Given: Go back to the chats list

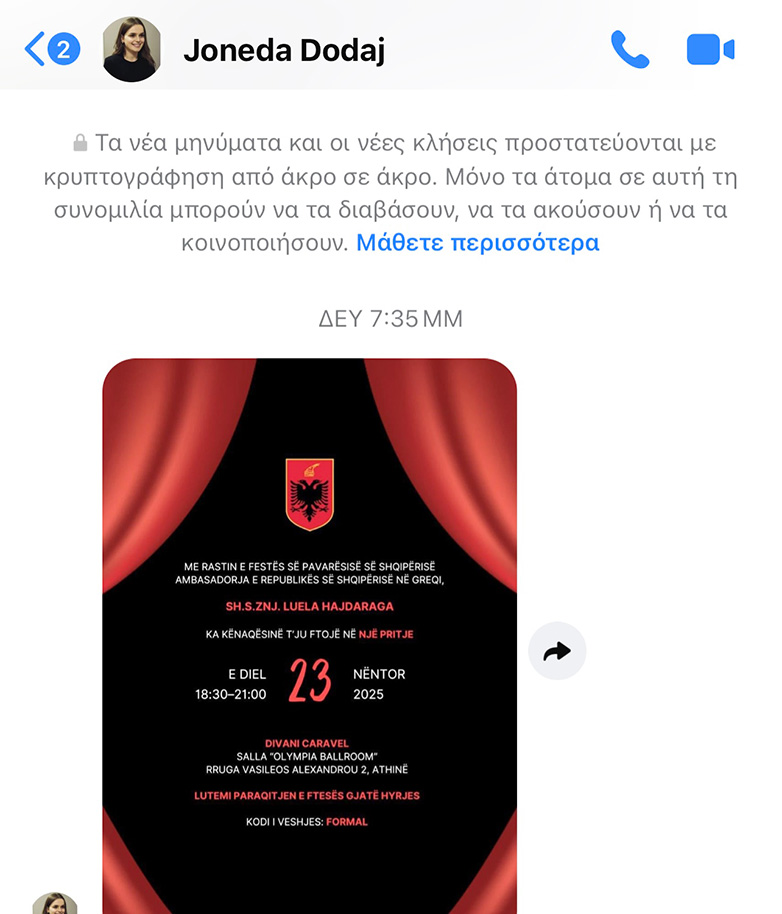Looking at the screenshot, I should pos(50,49).
